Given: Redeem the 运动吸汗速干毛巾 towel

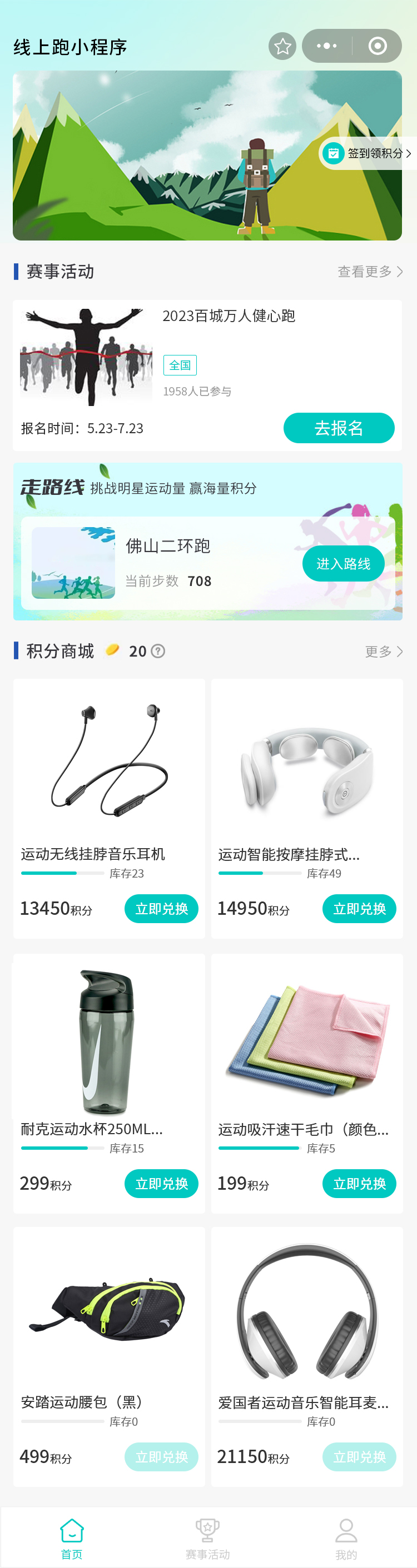Looking at the screenshot, I should (359, 1183).
